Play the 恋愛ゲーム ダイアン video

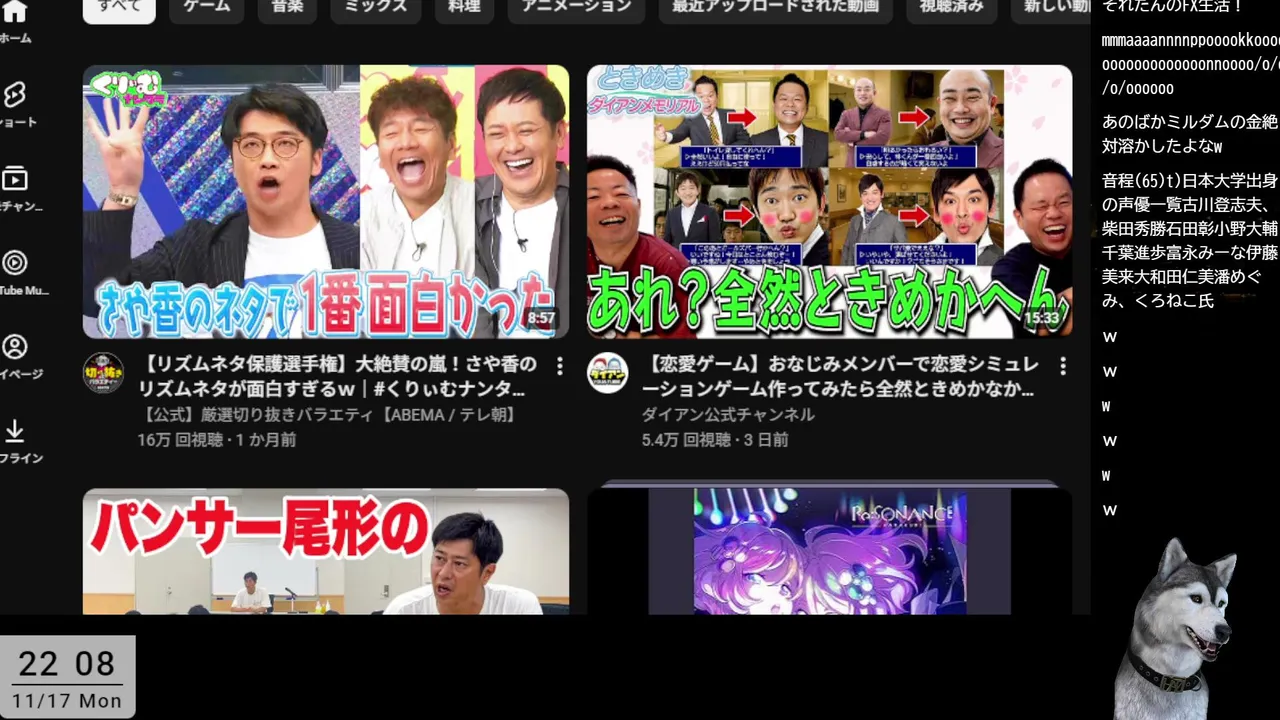829,201
